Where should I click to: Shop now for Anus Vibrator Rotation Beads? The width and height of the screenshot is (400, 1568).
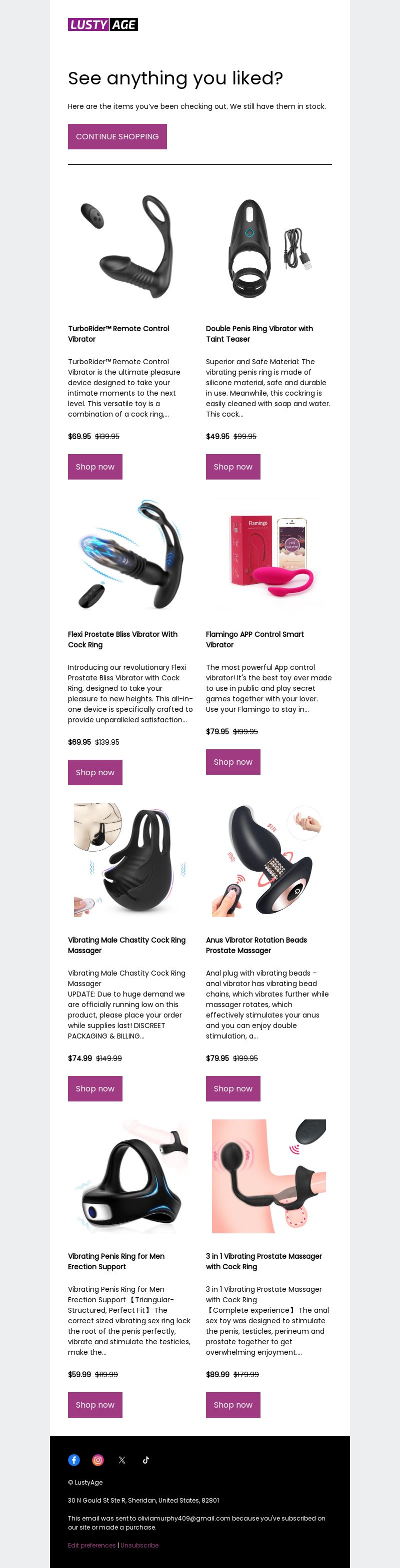[232, 1088]
